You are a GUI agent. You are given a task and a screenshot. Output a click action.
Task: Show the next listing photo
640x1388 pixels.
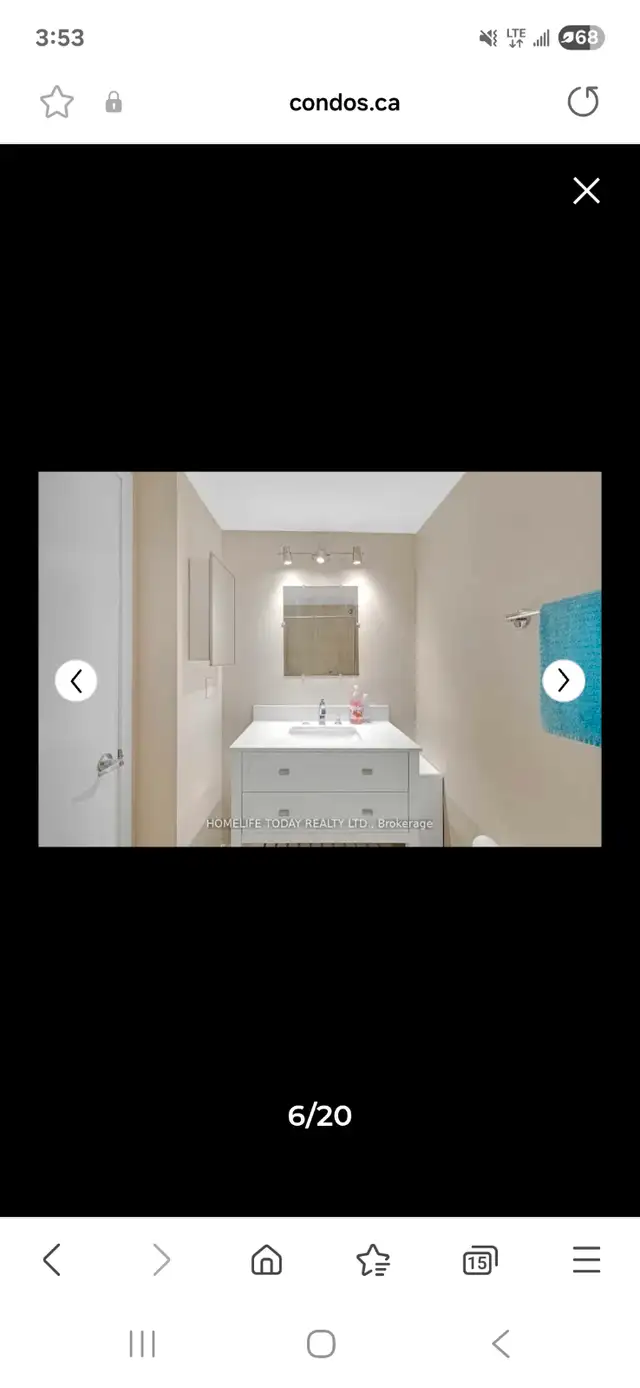[563, 681]
